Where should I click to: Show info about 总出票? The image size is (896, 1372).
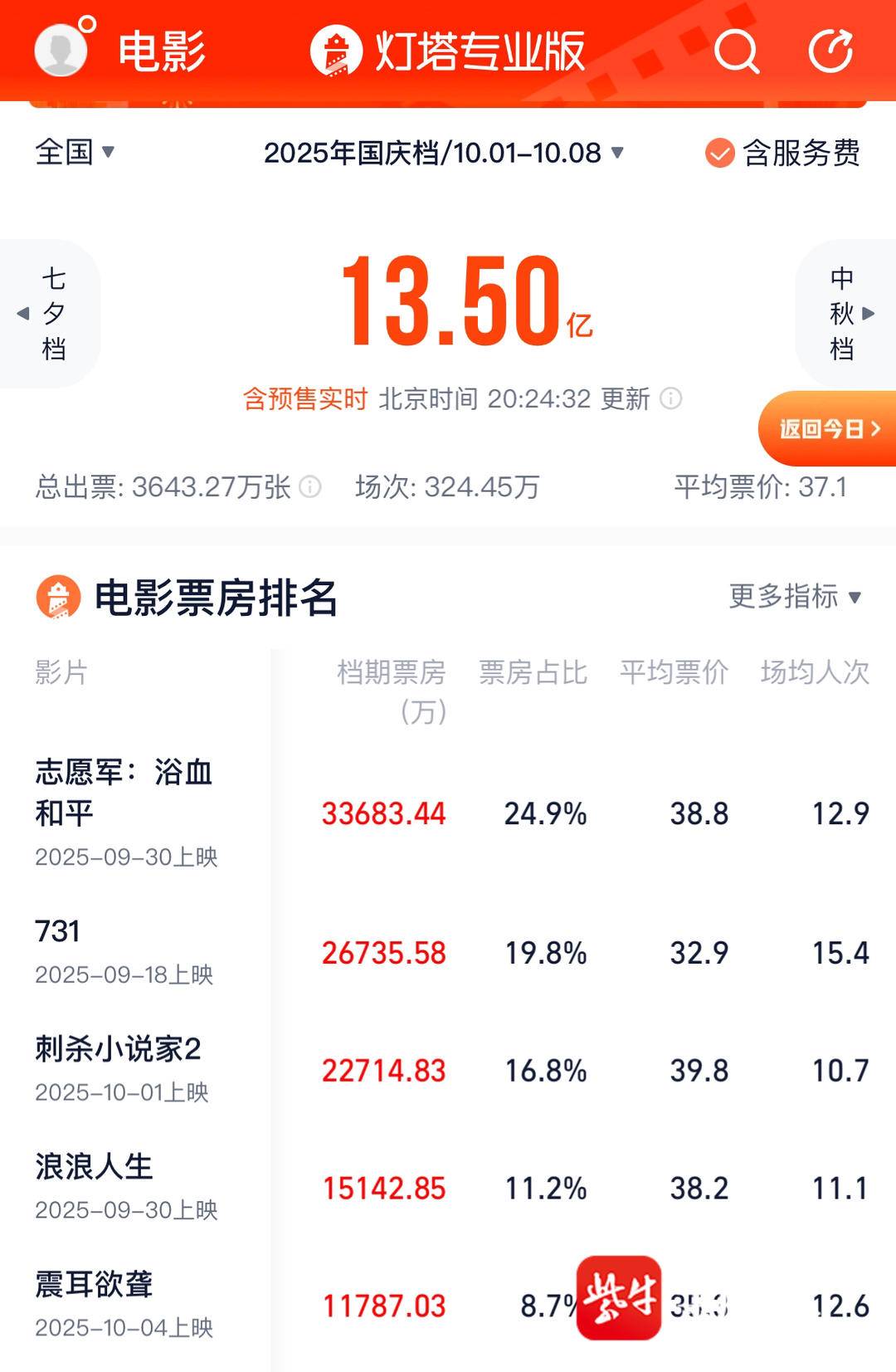point(310,486)
